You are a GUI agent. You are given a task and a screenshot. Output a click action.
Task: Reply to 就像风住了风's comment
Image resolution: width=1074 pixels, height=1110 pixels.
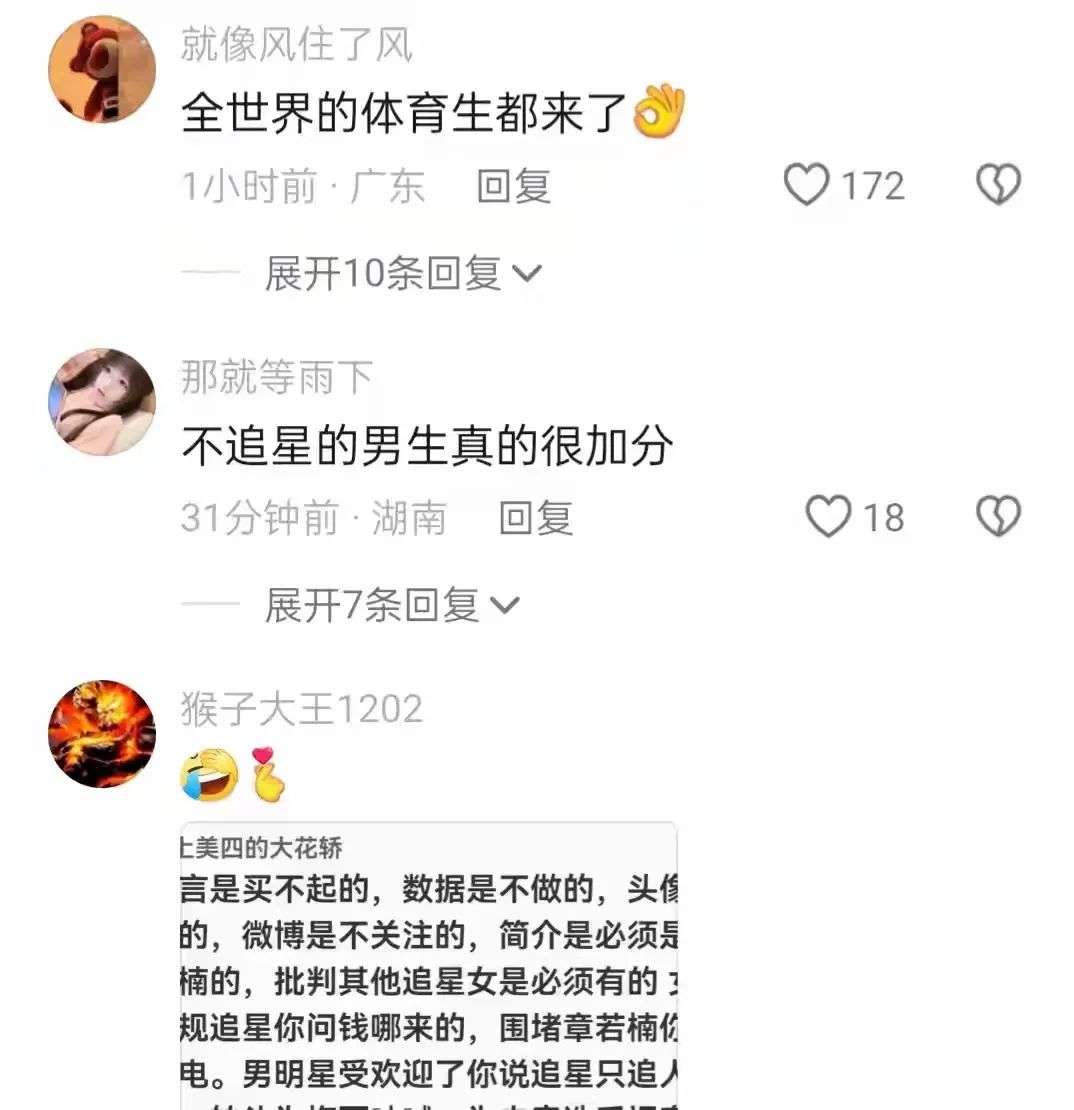point(513,187)
